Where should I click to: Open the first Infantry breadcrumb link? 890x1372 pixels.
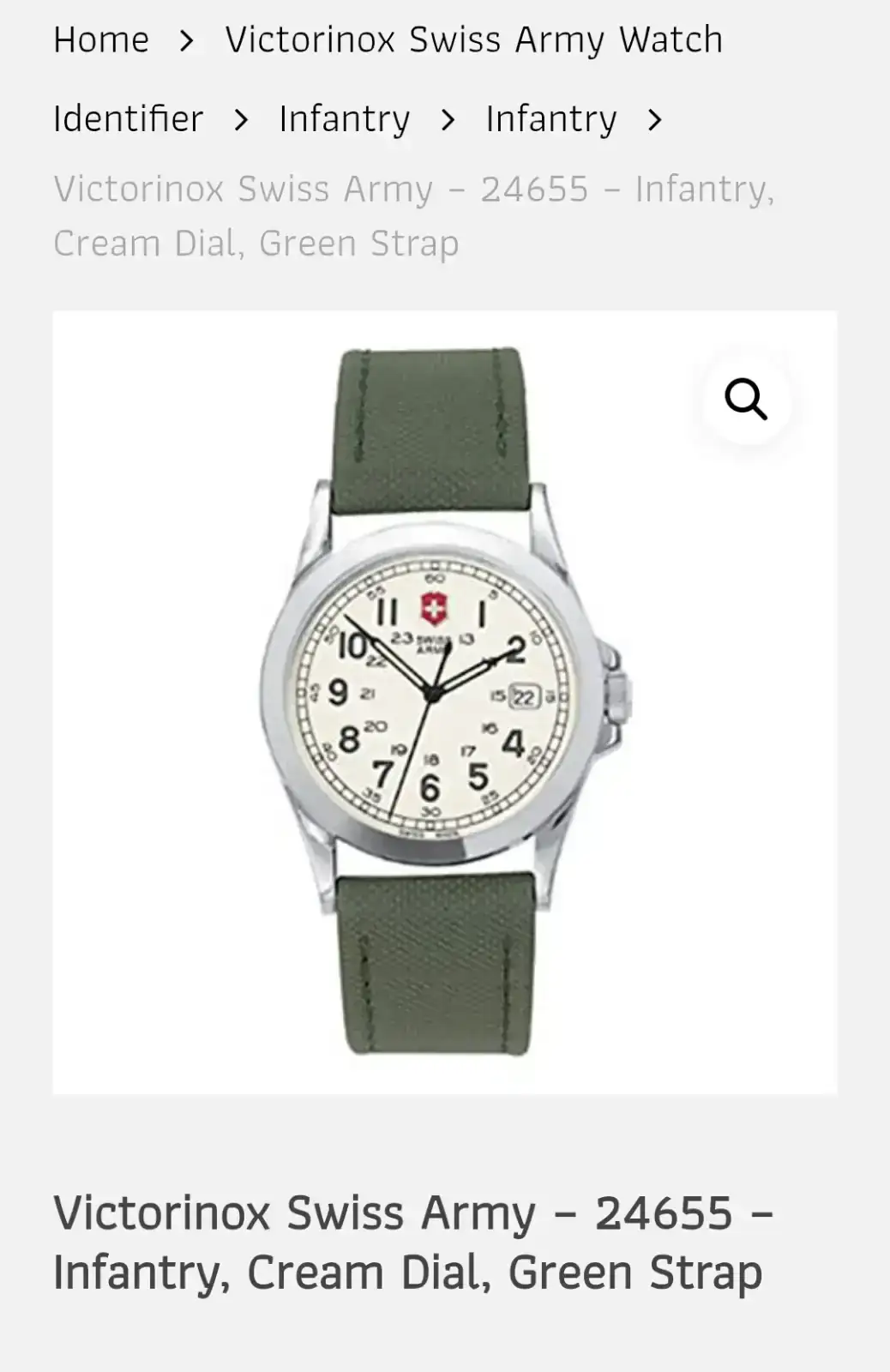click(x=345, y=119)
